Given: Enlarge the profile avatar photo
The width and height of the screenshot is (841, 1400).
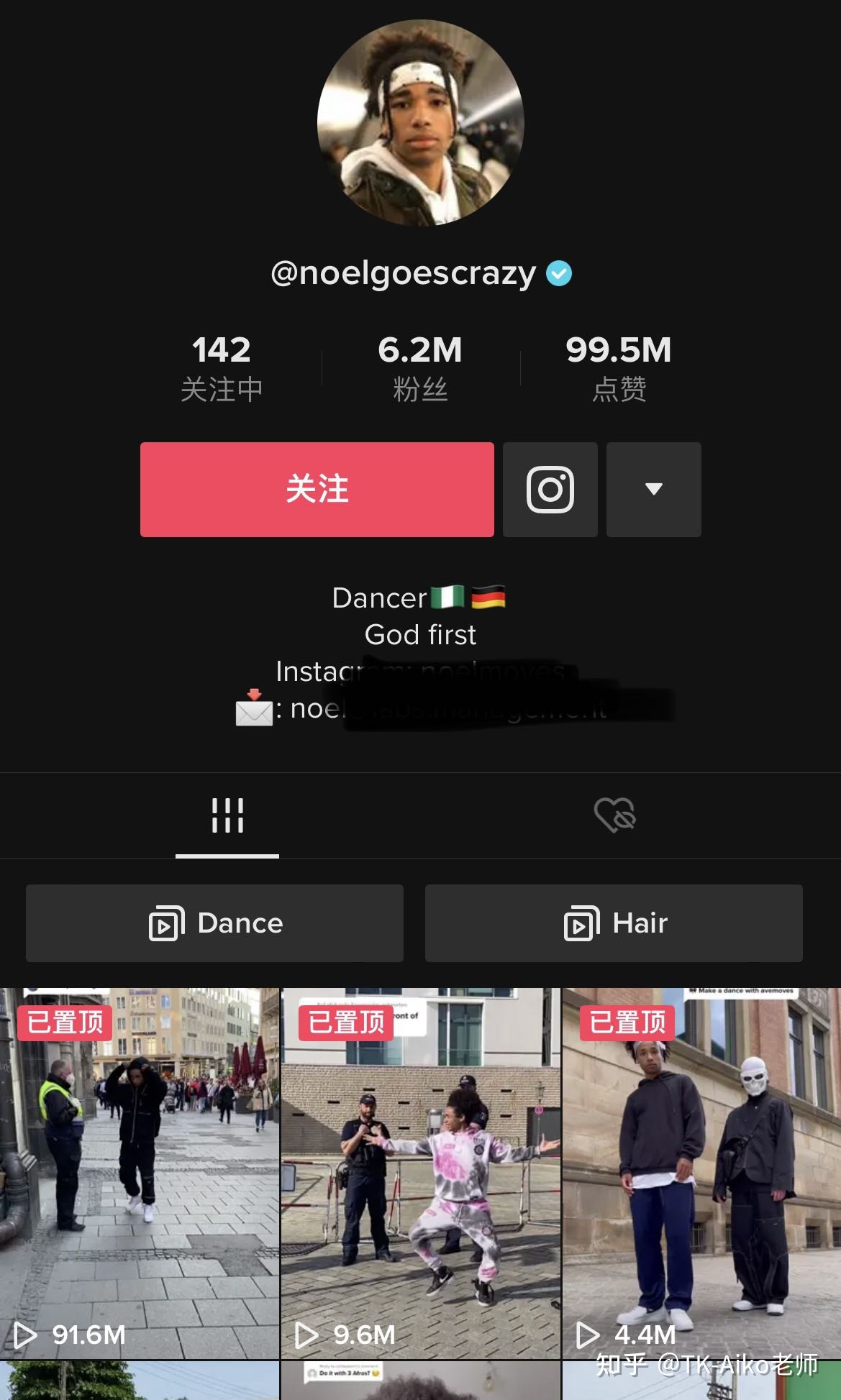Looking at the screenshot, I should [x=420, y=123].
